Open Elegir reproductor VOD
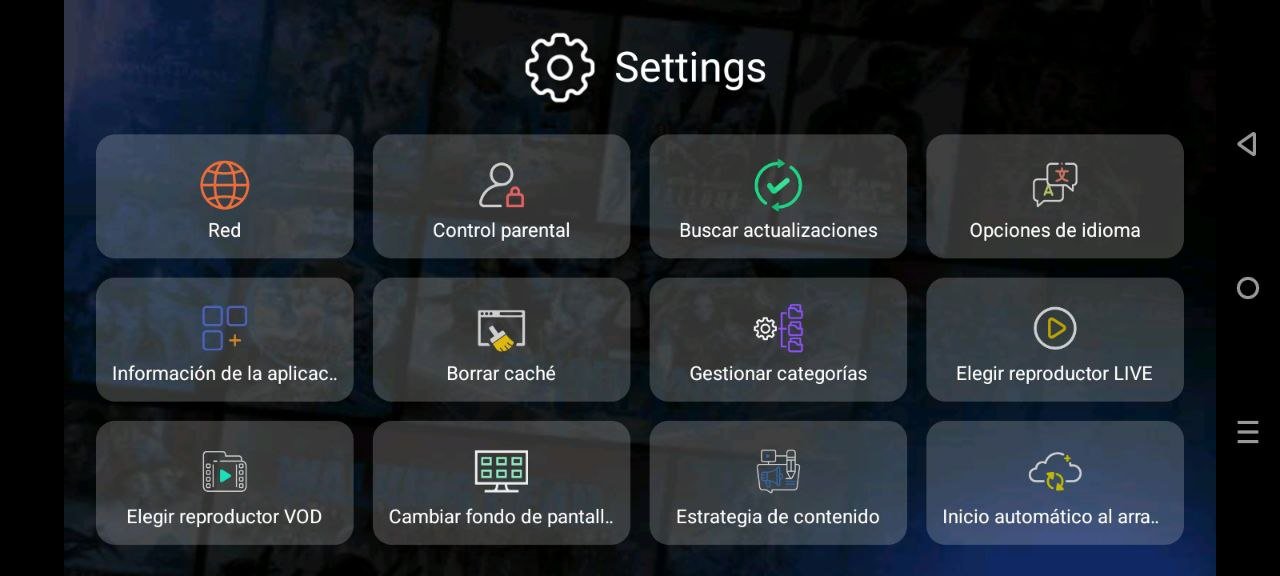 click(x=224, y=483)
